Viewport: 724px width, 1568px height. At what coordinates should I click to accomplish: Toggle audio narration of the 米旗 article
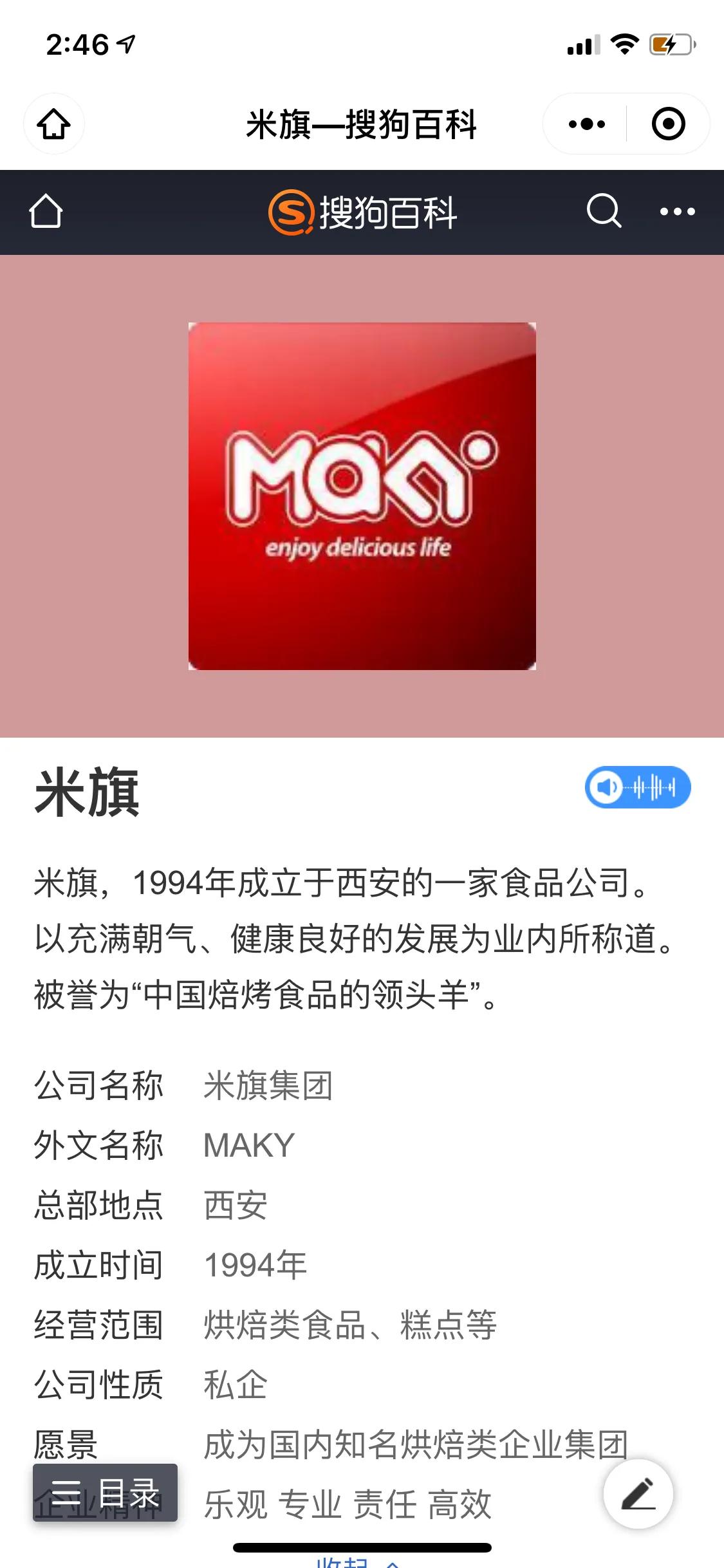[x=637, y=788]
